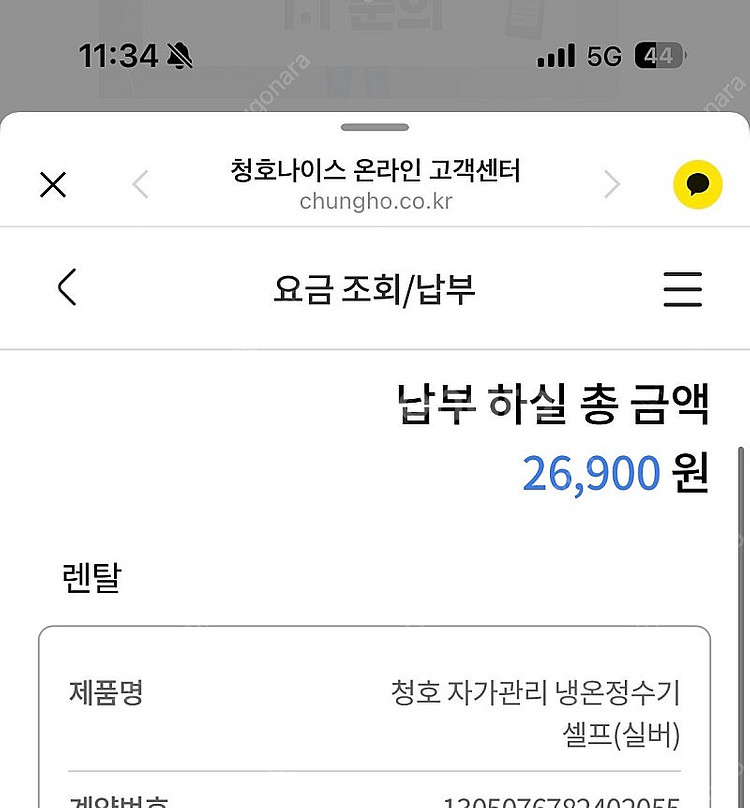The width and height of the screenshot is (750, 808).
Task: Expand the browser sheet via the drag handle bar
Action: [x=375, y=128]
